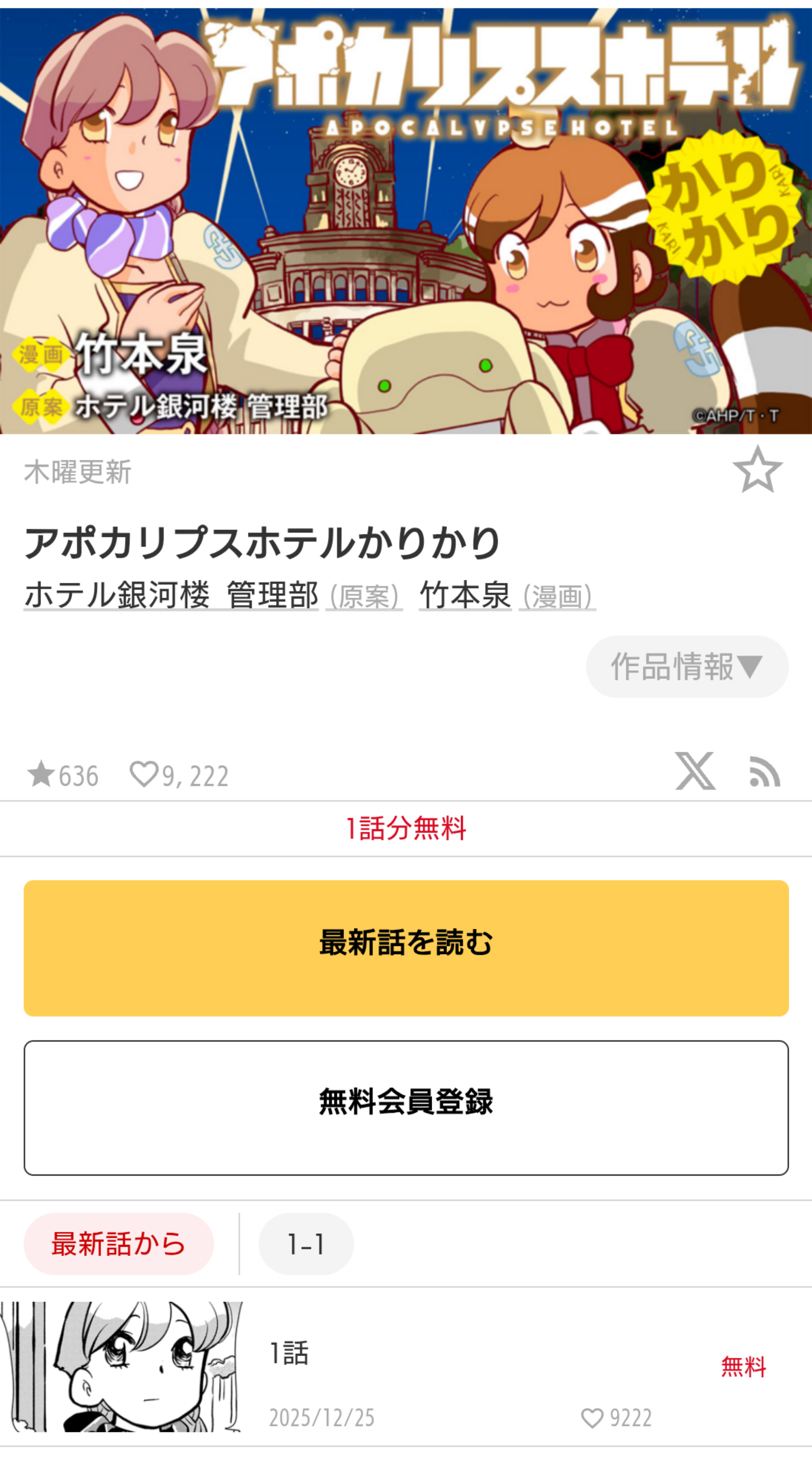Open the free episode 1話

(406, 1367)
